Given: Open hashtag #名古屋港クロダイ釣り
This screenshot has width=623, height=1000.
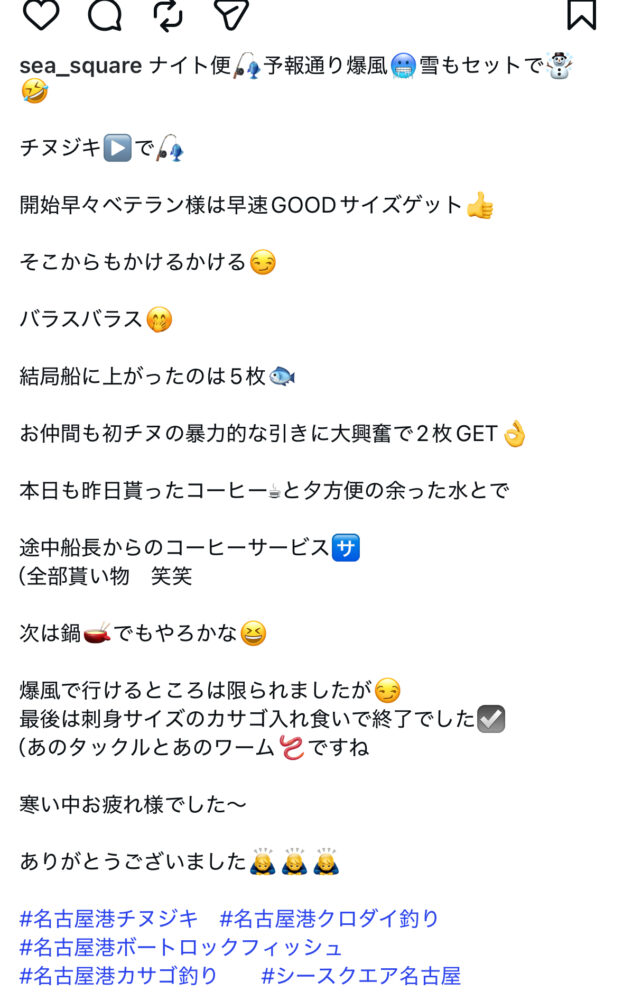Looking at the screenshot, I should click(329, 918).
